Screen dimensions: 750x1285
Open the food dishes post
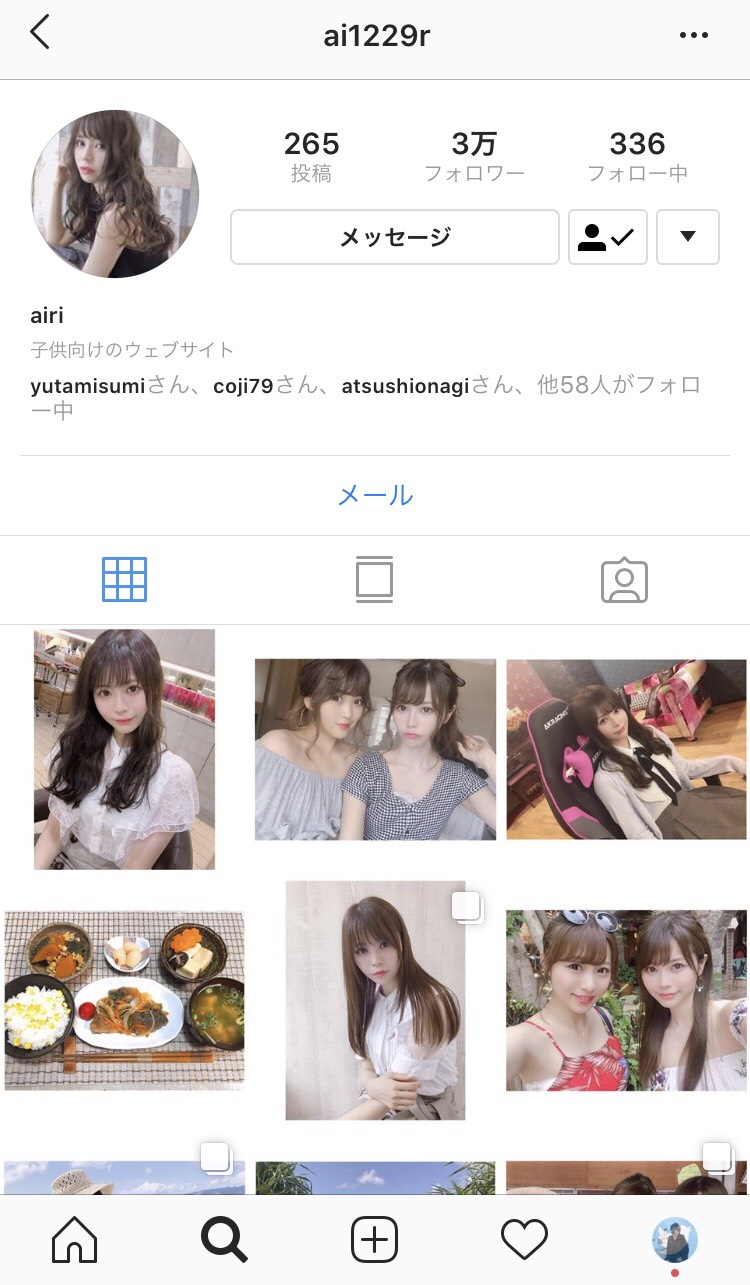click(124, 1000)
